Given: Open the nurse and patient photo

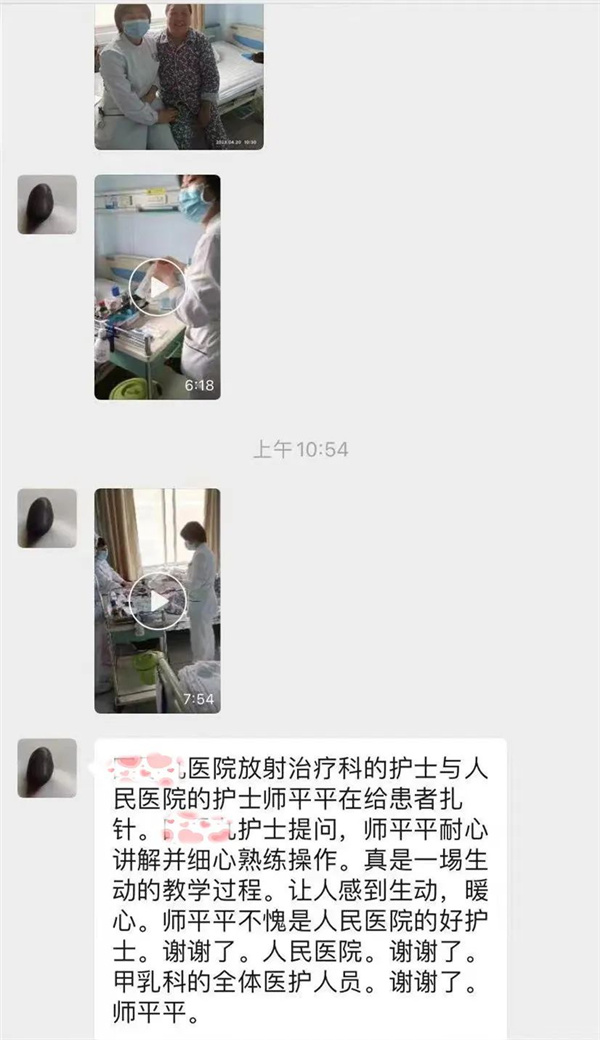Looking at the screenshot, I should coord(179,76).
